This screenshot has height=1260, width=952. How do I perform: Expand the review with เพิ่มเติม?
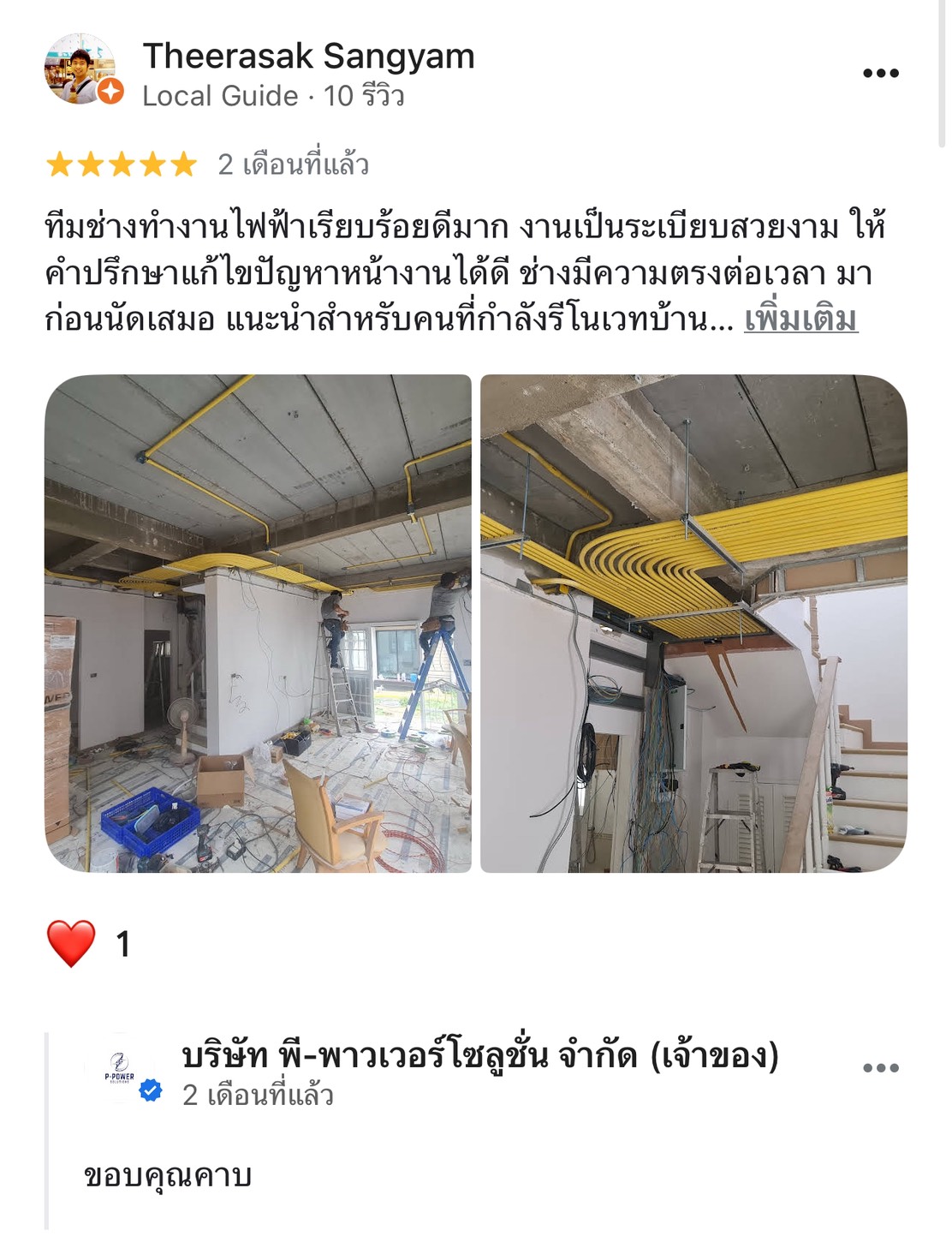point(800,319)
